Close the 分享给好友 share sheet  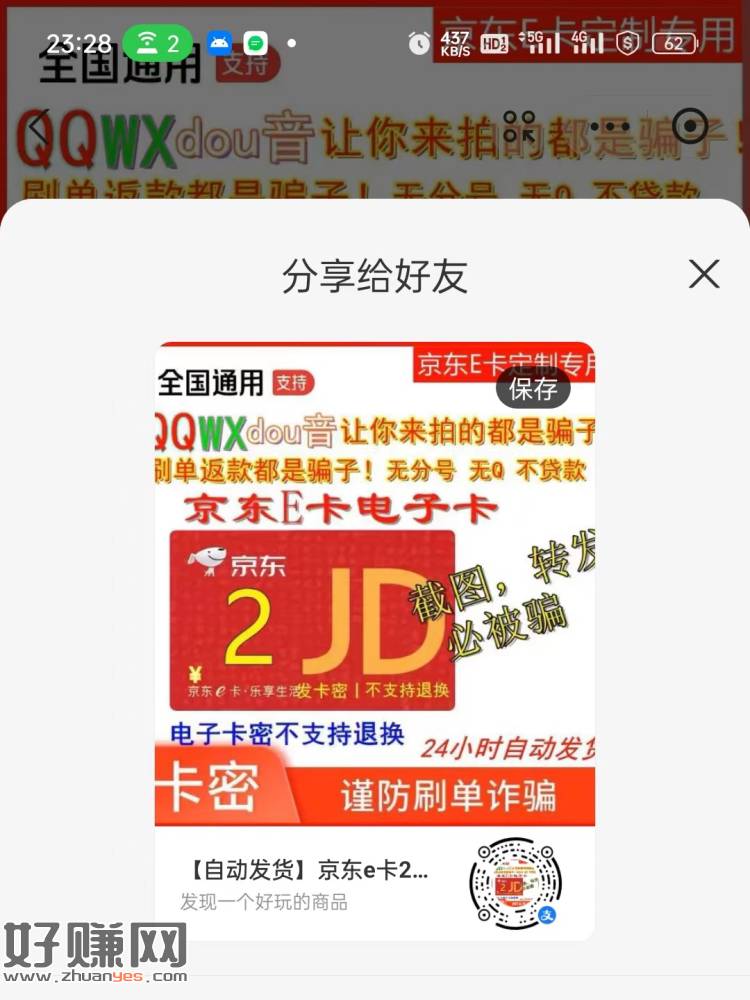coord(704,274)
